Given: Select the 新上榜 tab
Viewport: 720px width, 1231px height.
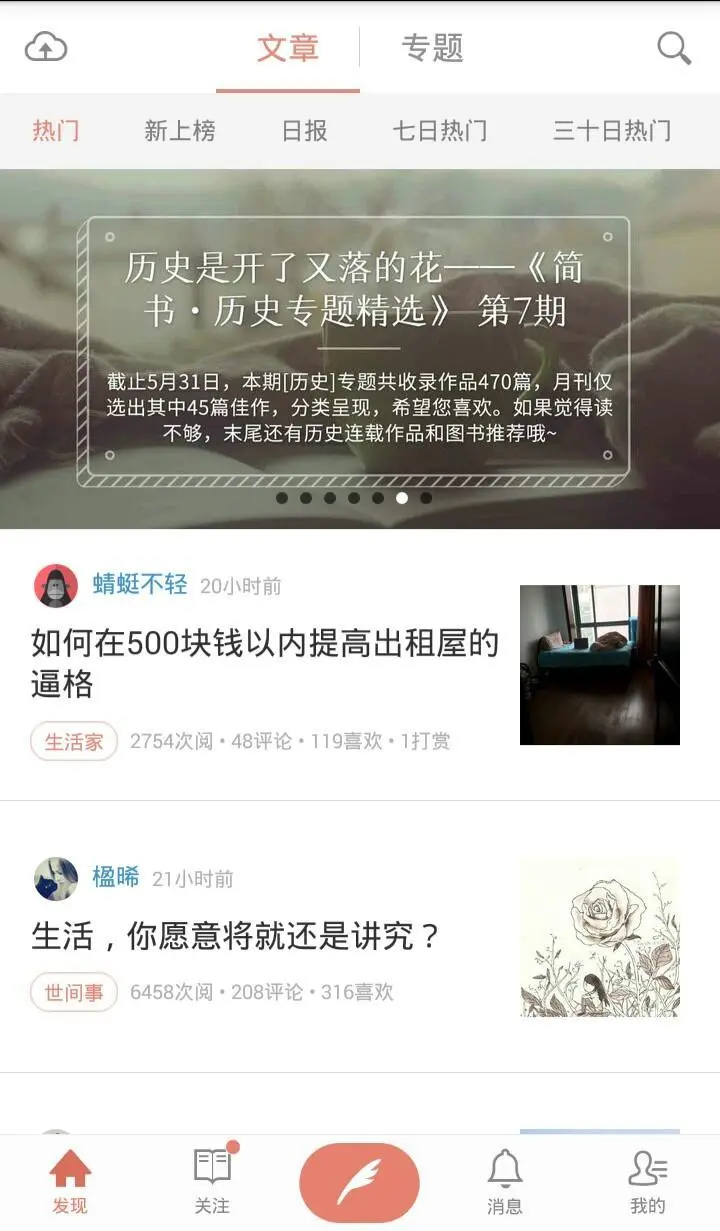Looking at the screenshot, I should coord(180,131).
